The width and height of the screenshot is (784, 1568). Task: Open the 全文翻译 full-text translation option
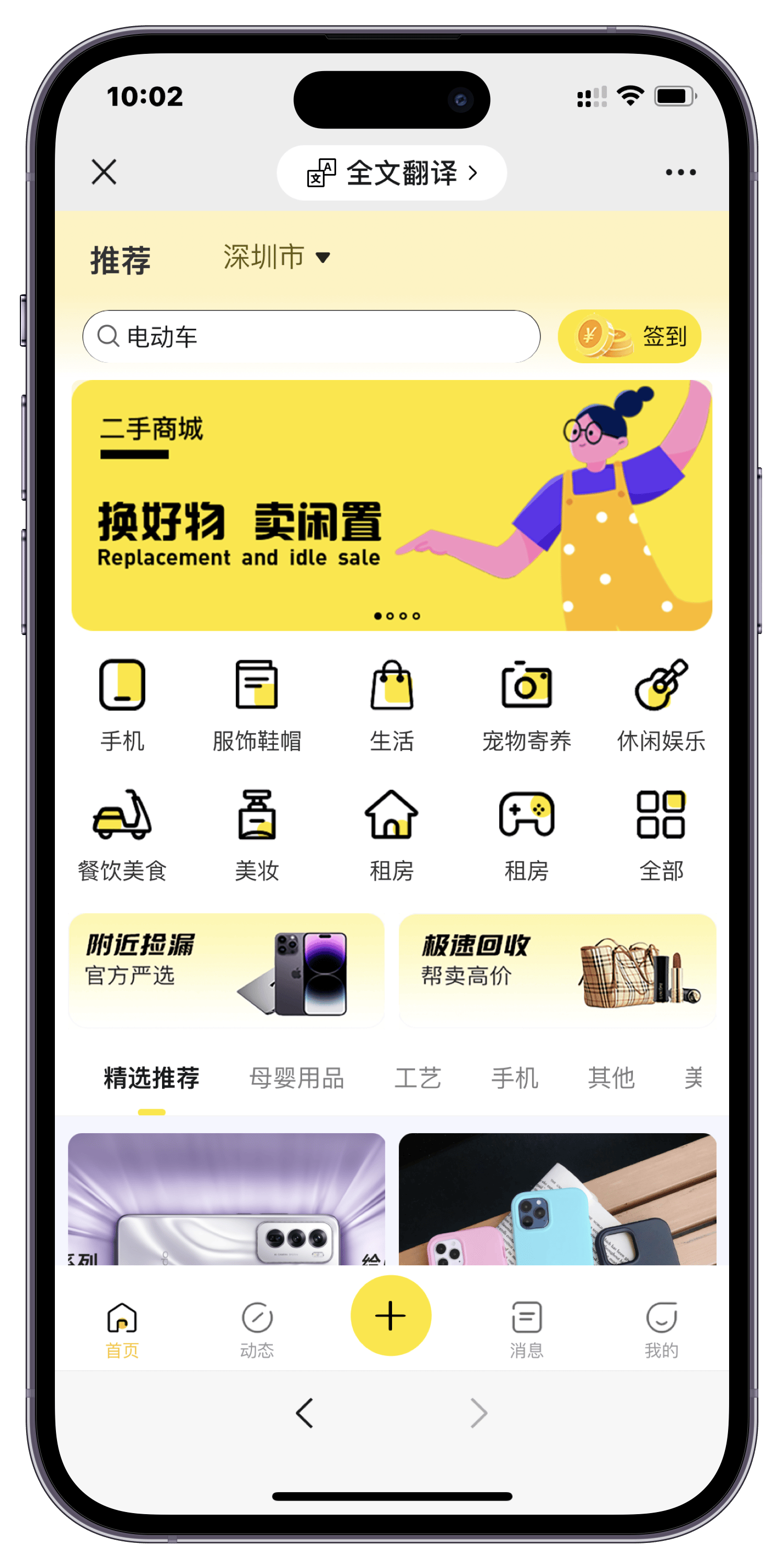point(391,173)
